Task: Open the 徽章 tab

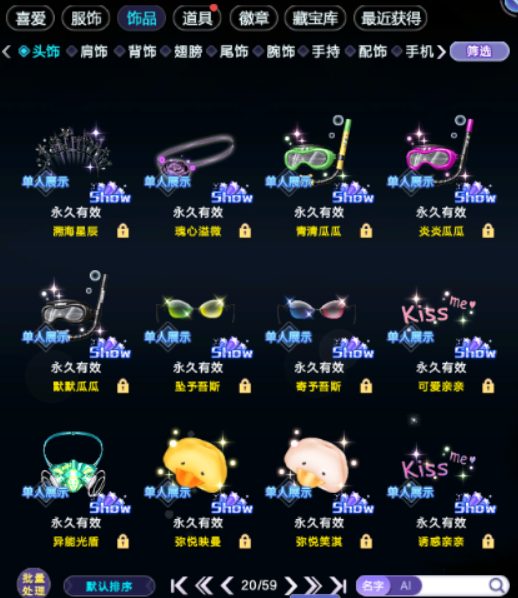Action: (x=254, y=18)
